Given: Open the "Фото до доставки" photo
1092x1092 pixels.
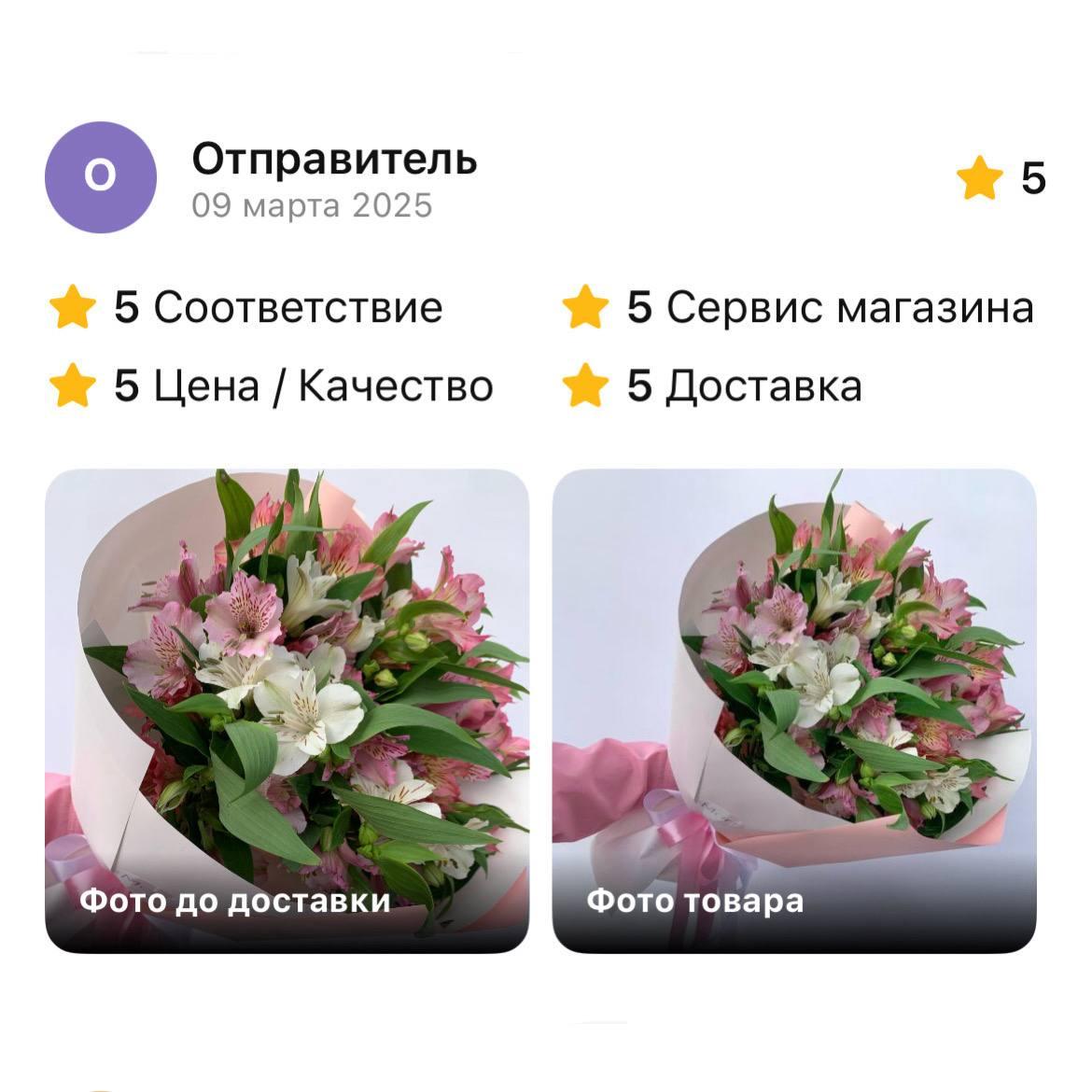Looking at the screenshot, I should click(x=287, y=710).
